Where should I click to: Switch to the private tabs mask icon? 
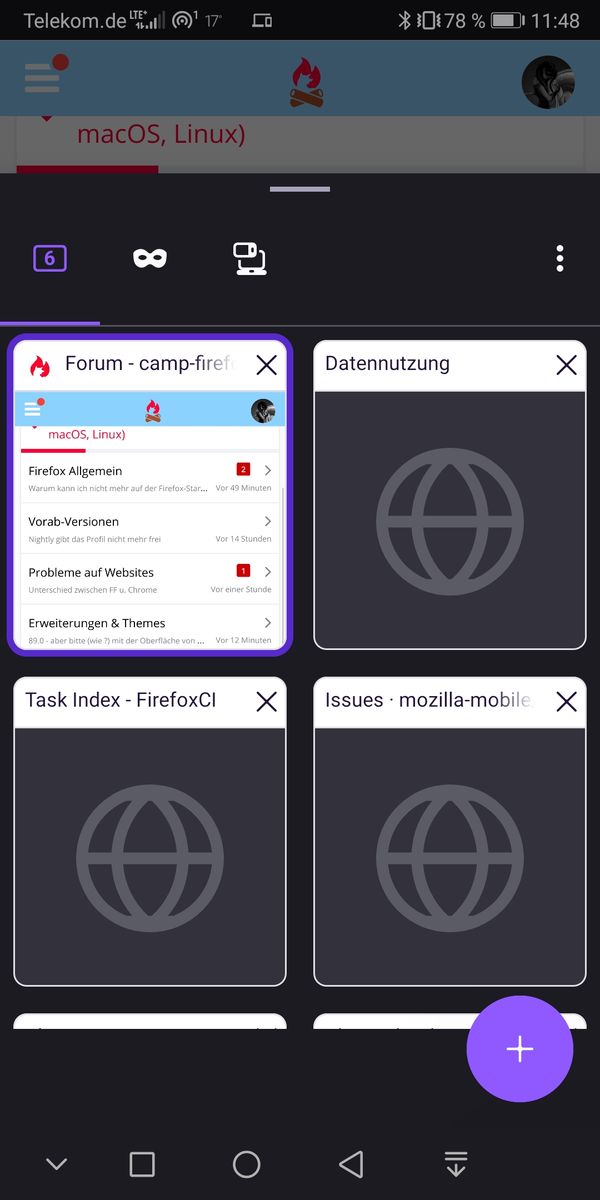pyautogui.click(x=150, y=259)
